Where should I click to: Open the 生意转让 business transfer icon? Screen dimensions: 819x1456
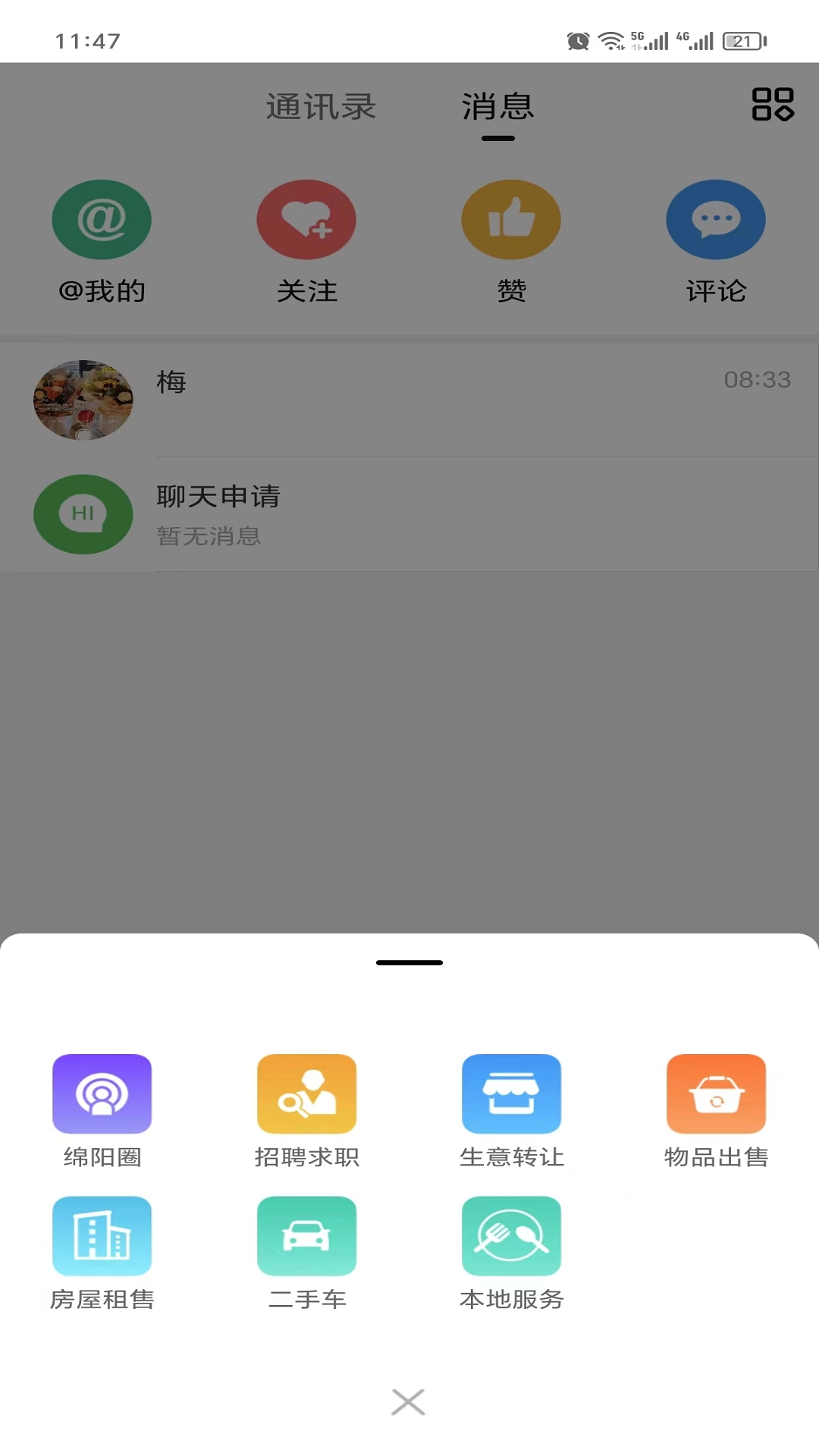point(511,1094)
